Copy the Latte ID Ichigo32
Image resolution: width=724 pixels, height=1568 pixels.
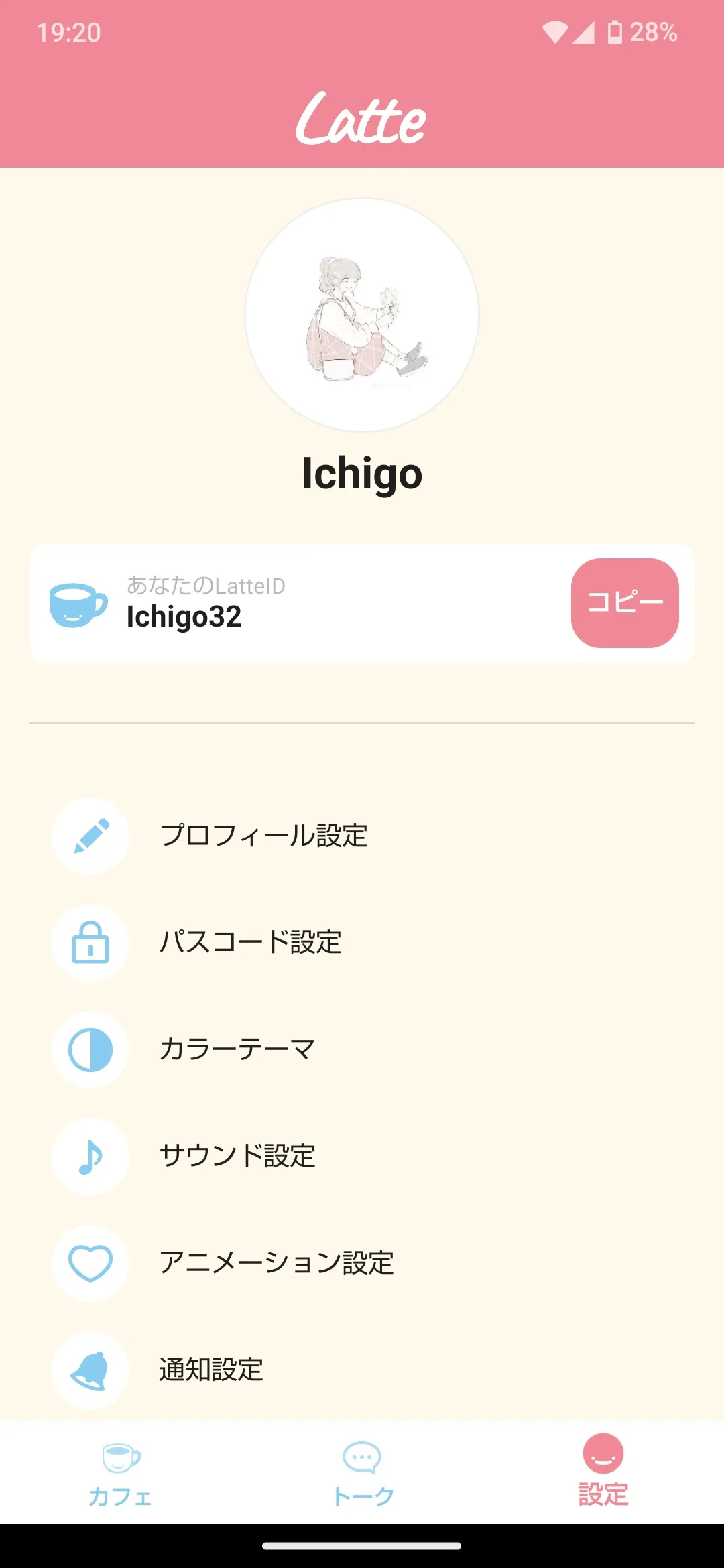pyautogui.click(x=624, y=602)
